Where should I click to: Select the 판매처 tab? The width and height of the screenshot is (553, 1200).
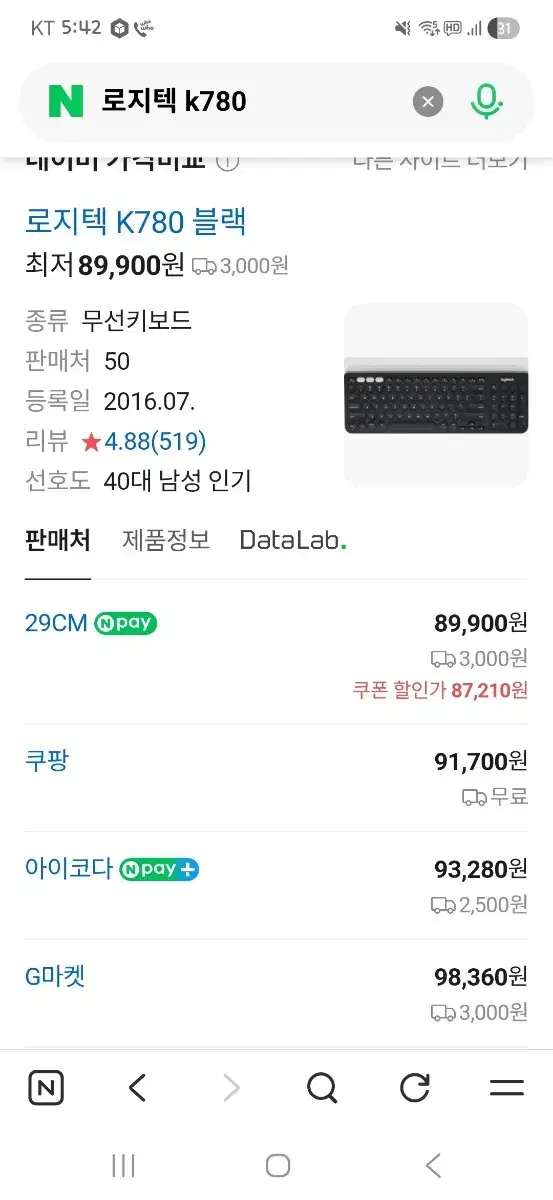(58, 541)
